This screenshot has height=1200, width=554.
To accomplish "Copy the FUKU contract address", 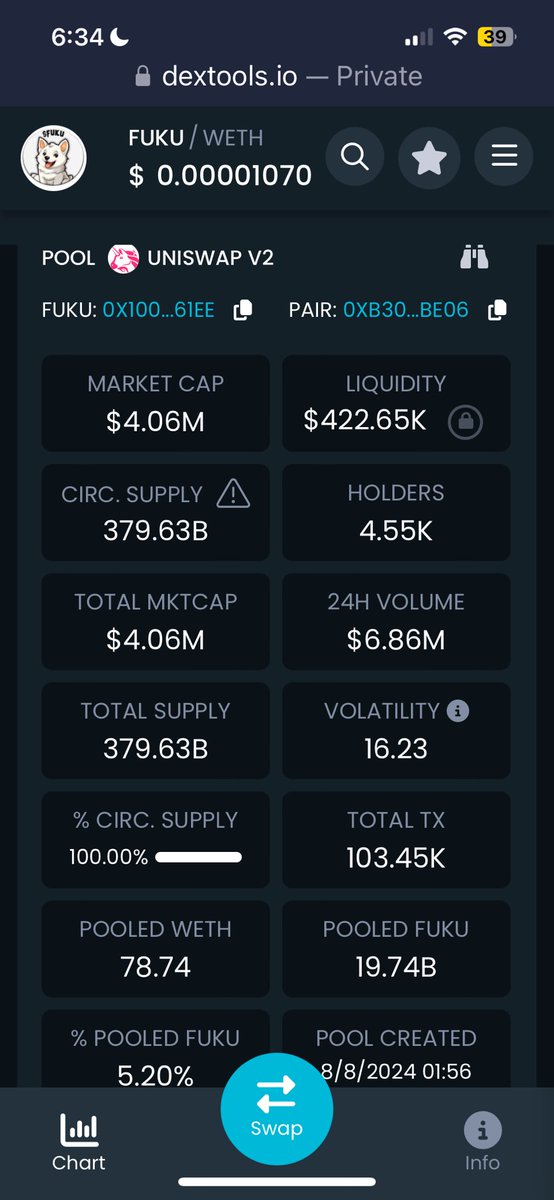I will (242, 311).
